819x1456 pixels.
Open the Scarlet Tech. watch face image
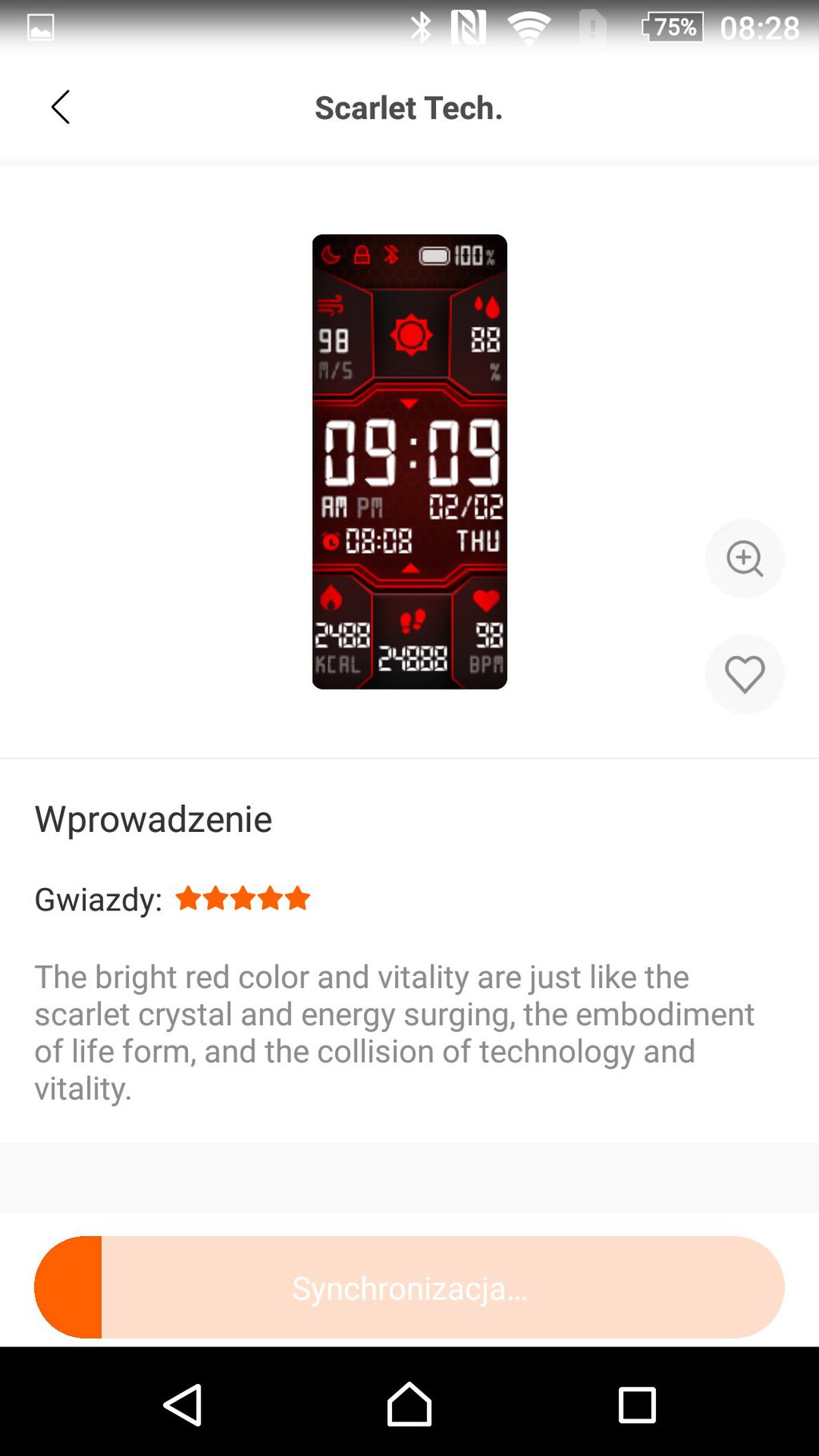coord(409,462)
